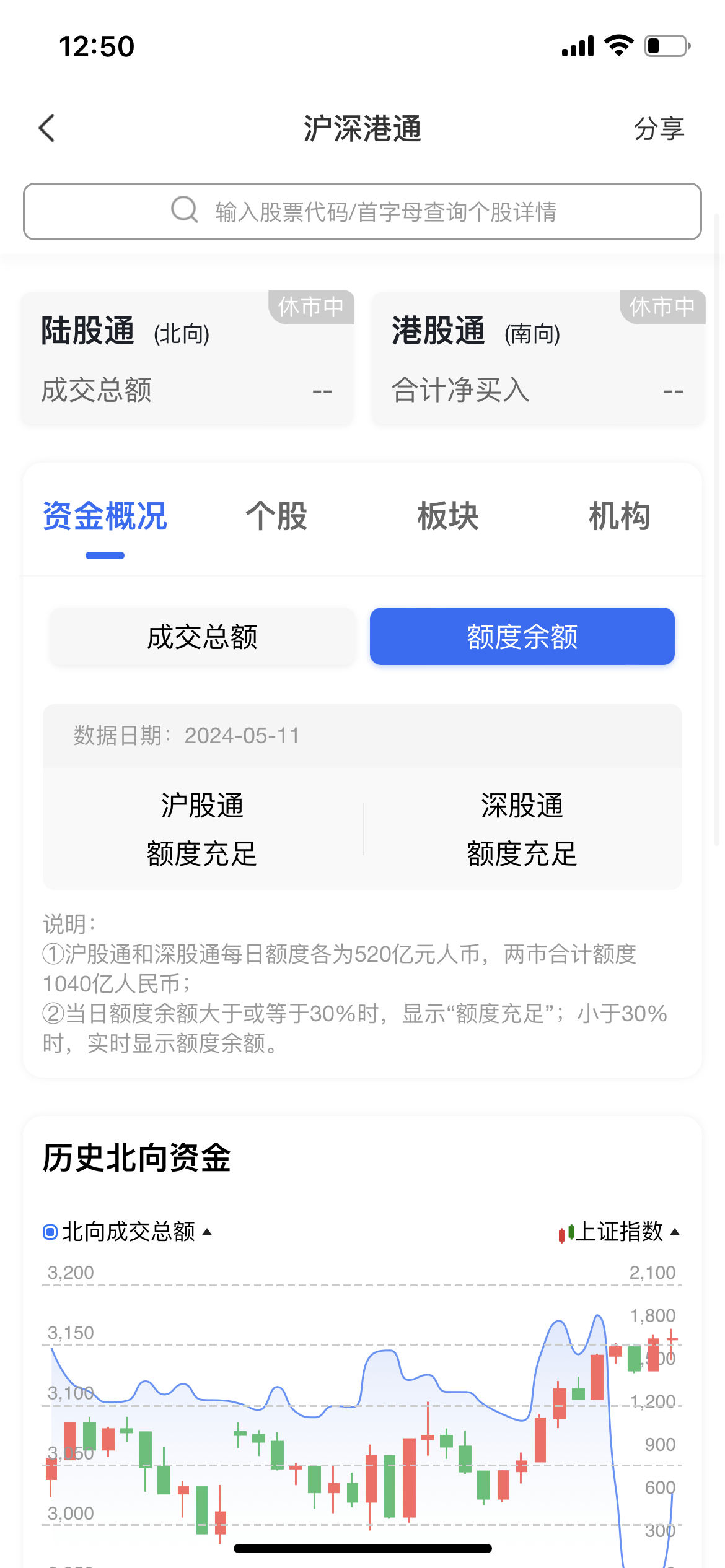Screen dimensions: 725x1568
Task: Switch to the 机构 tab
Action: (619, 516)
